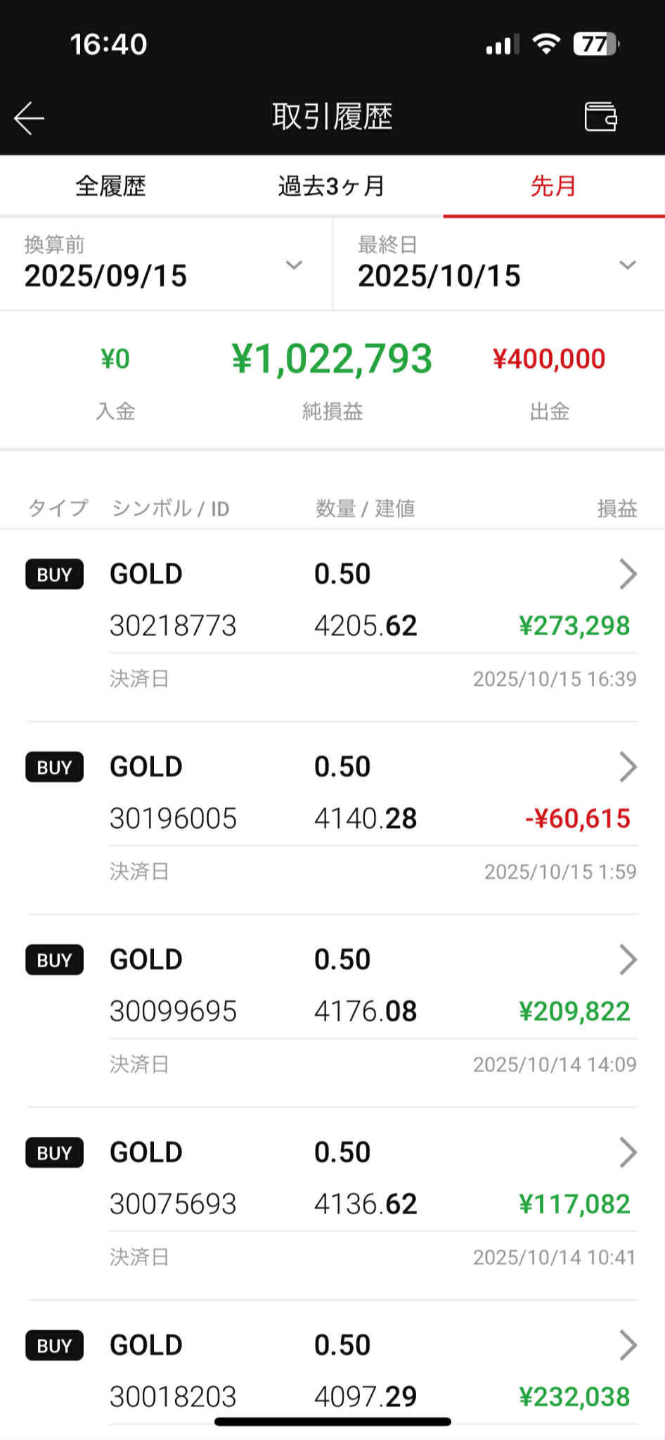The height and width of the screenshot is (1440, 665).
Task: View GOLD trade 30196005 details
Action: tap(627, 767)
